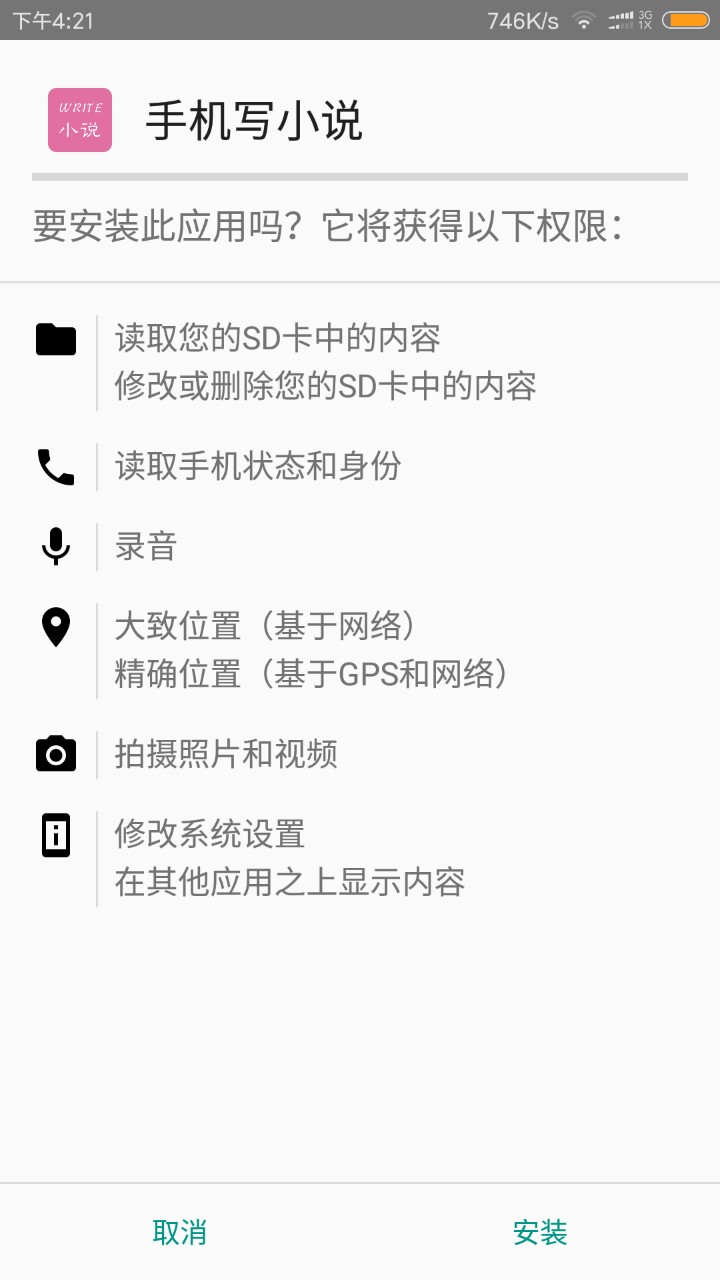This screenshot has width=720, height=1280.
Task: Show details for 修改系统设置 permission
Action: point(210,834)
